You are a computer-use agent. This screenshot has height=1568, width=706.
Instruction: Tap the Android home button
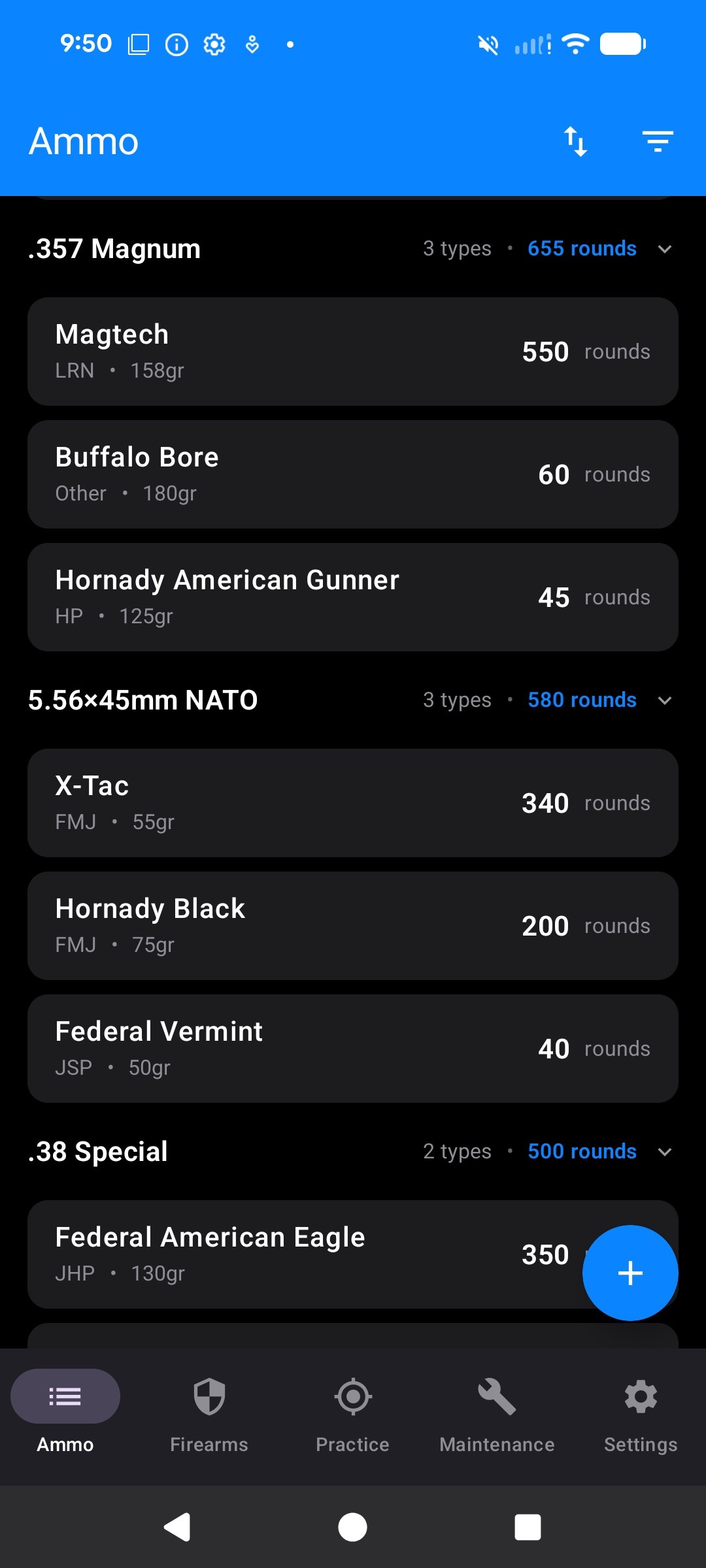tap(352, 1526)
